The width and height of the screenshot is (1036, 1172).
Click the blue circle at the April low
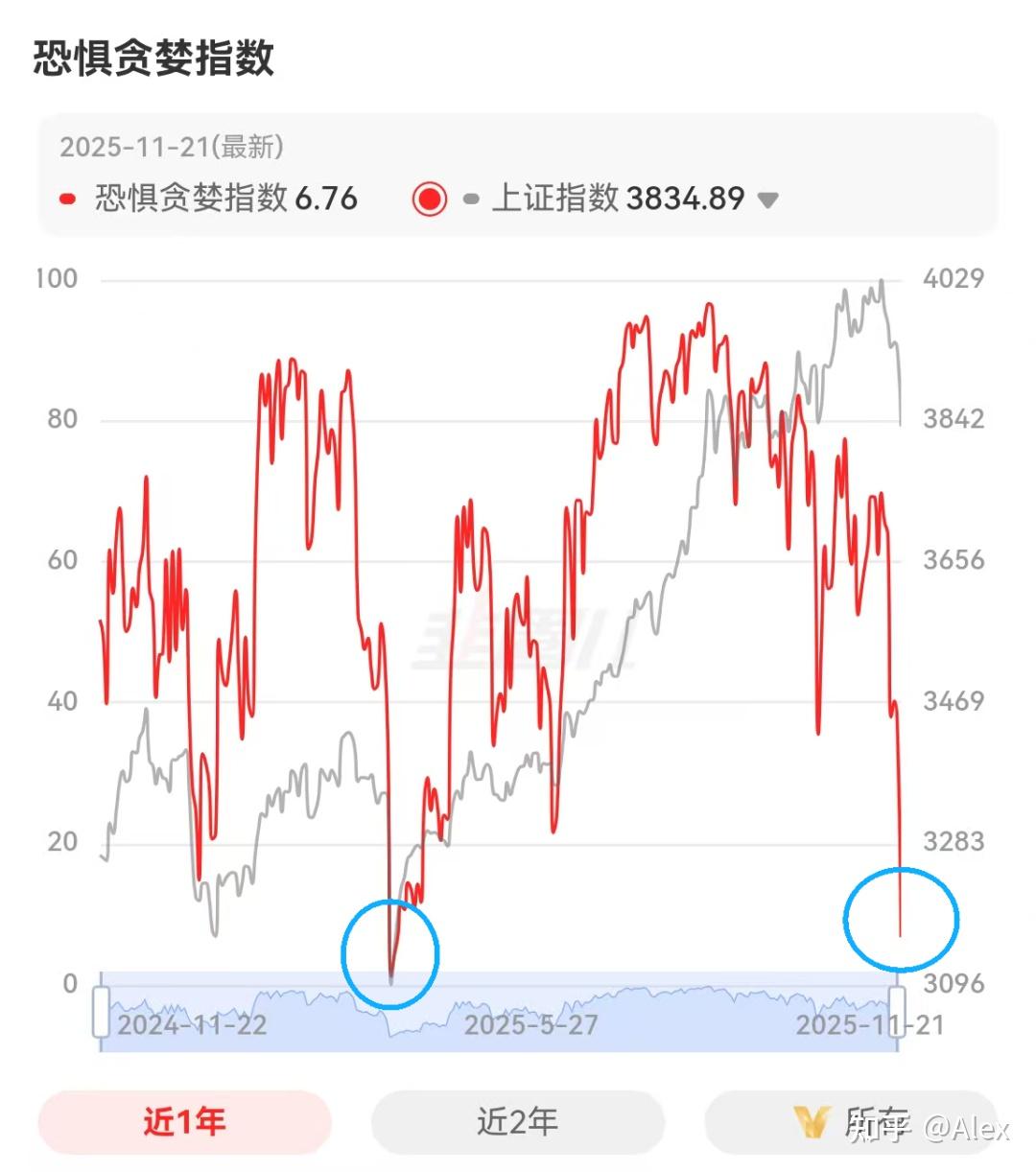point(390,954)
